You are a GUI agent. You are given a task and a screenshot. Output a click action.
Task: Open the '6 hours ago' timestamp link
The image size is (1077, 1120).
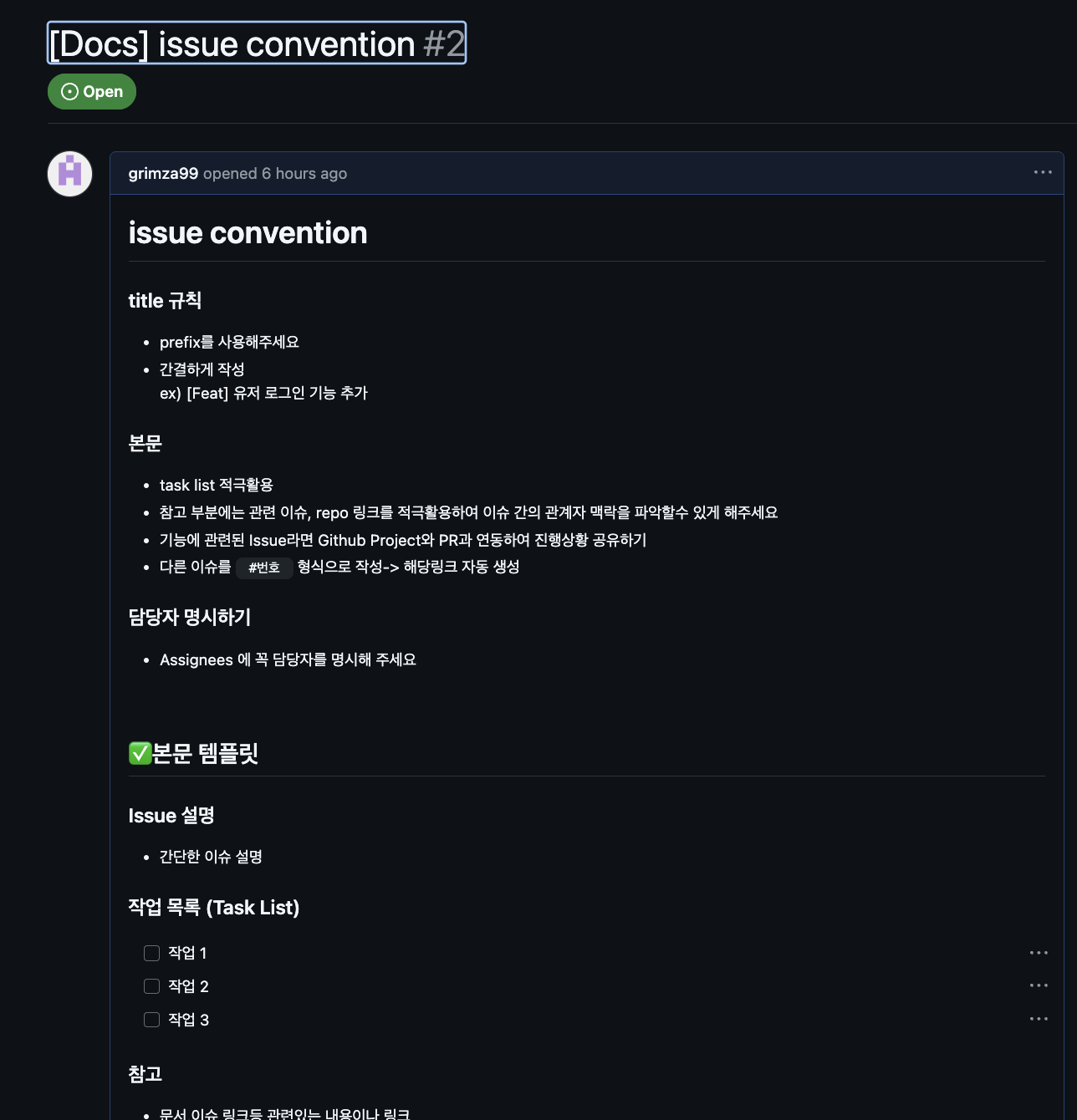pyautogui.click(x=304, y=174)
